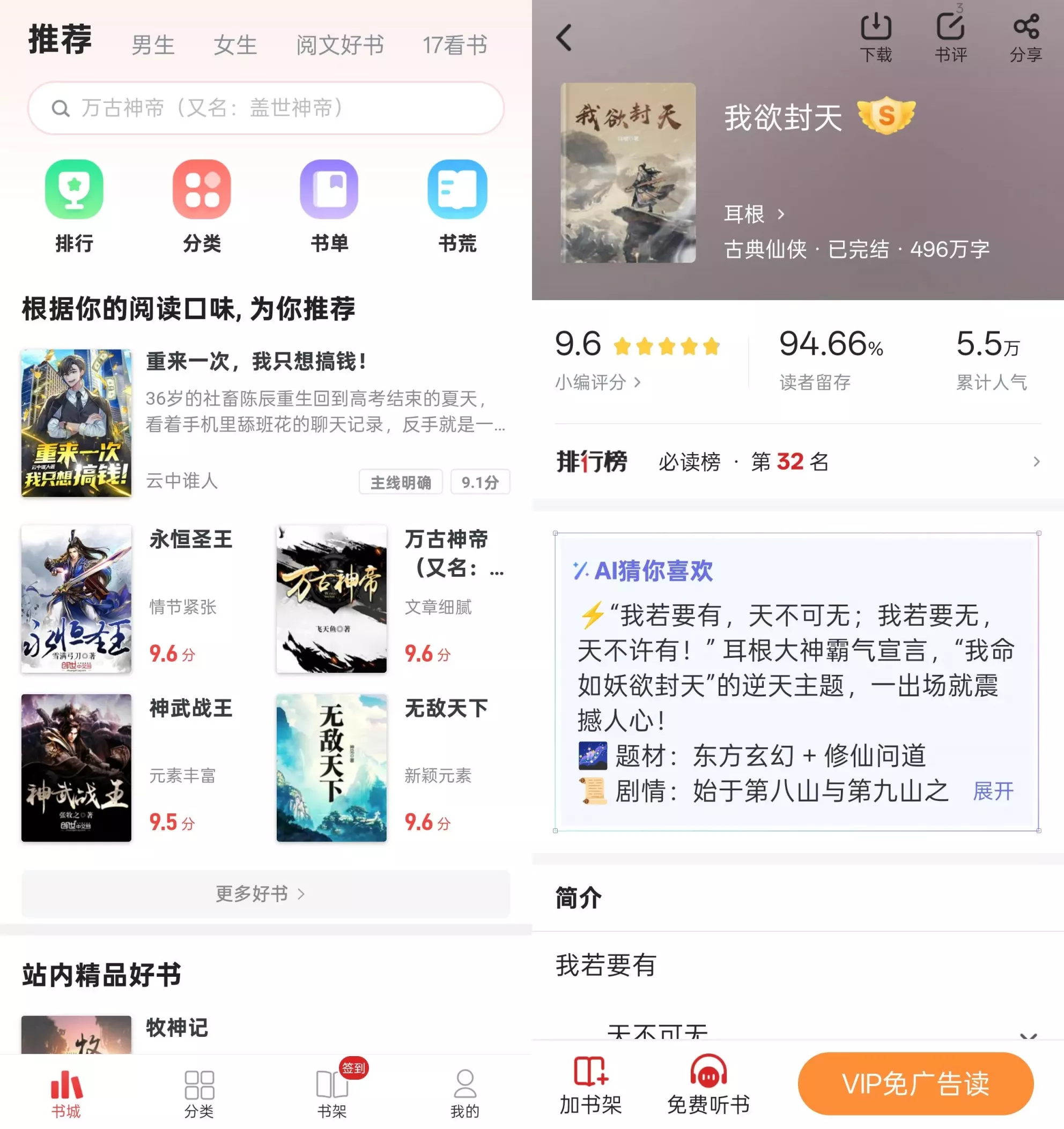This screenshot has height=1129, width=1064.
Task: Switch to the 女生 tab
Action: 235,44
